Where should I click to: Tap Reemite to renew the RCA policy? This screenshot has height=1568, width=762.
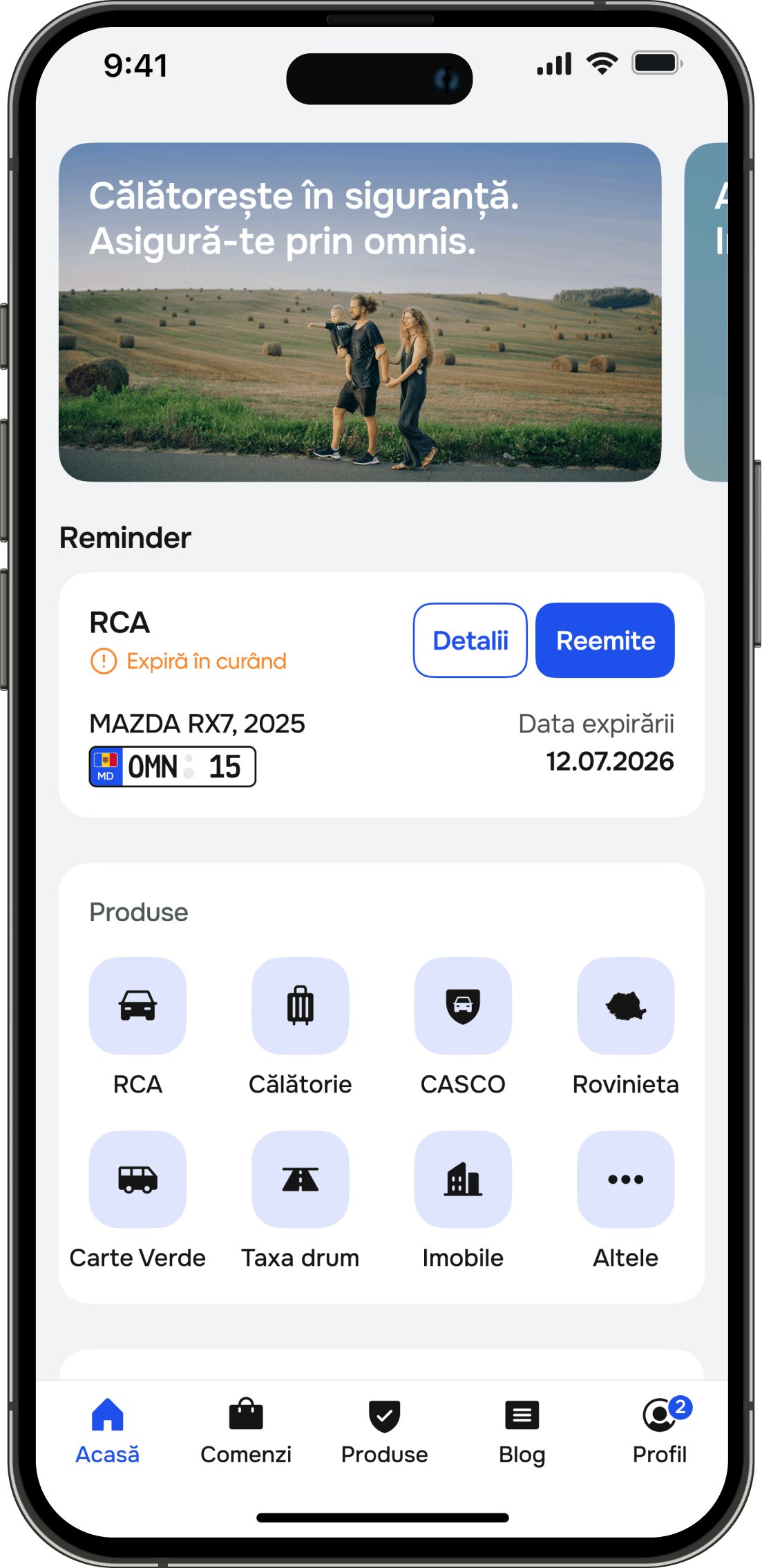click(x=604, y=640)
